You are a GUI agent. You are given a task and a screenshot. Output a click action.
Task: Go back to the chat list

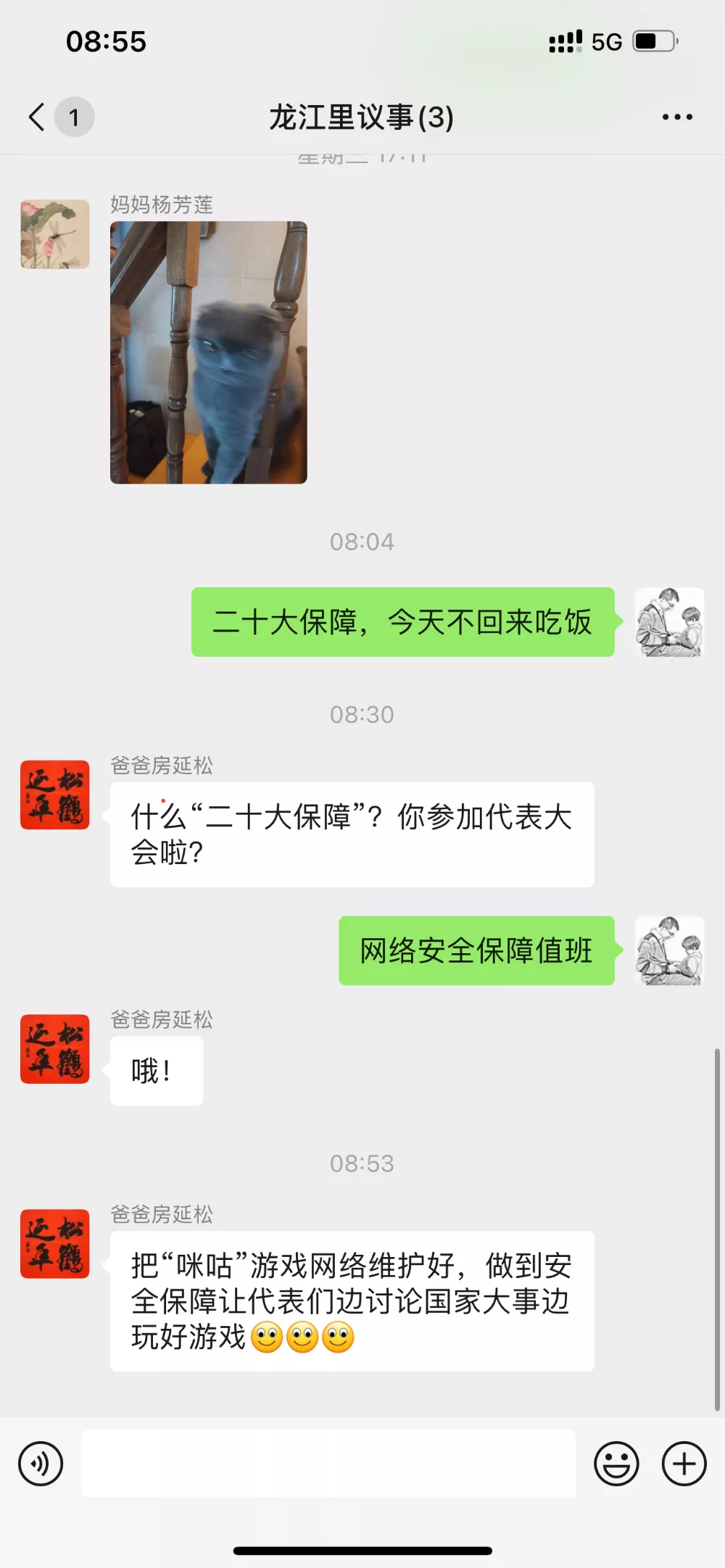(38, 117)
